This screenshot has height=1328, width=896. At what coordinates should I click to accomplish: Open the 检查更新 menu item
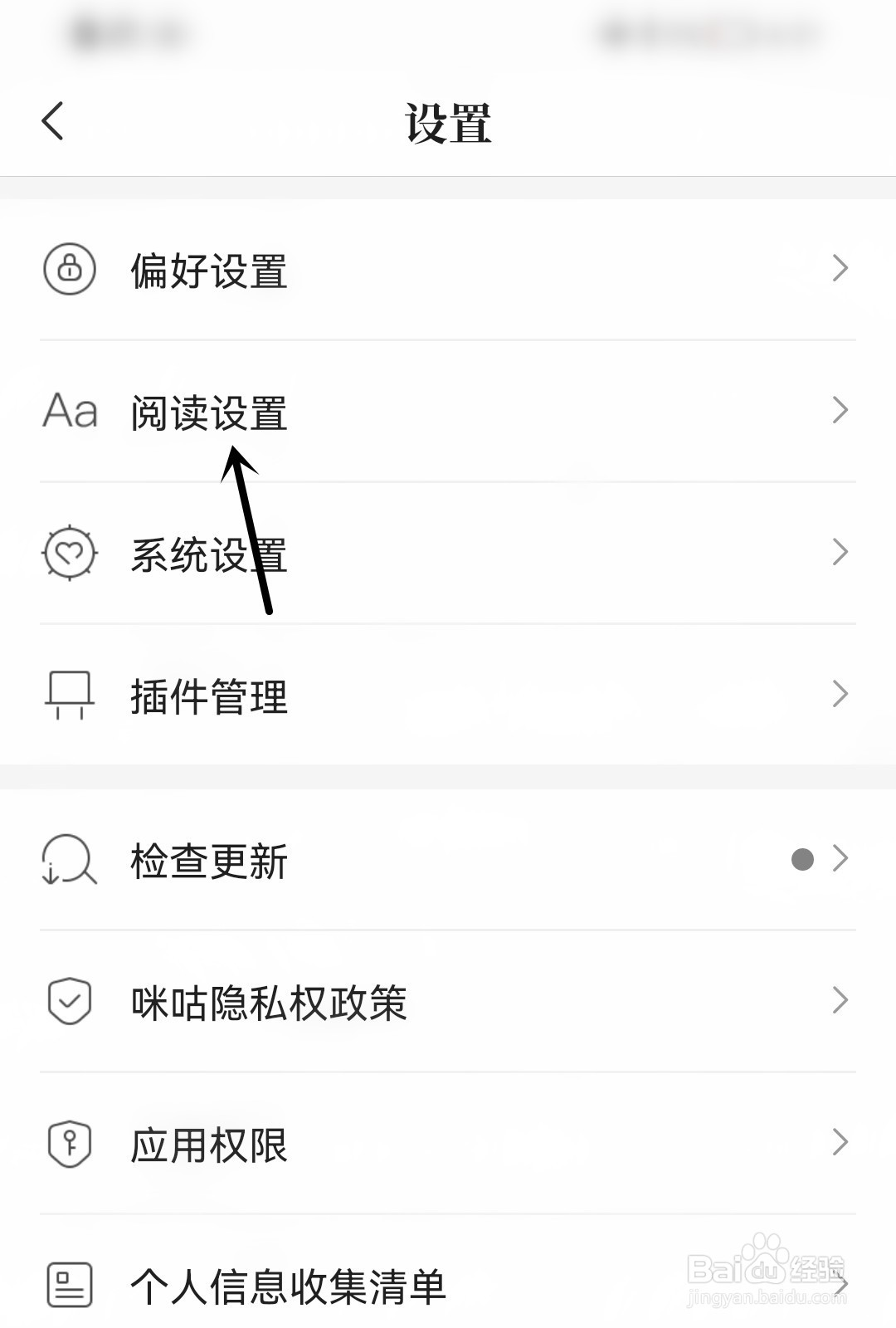pyautogui.click(x=209, y=862)
